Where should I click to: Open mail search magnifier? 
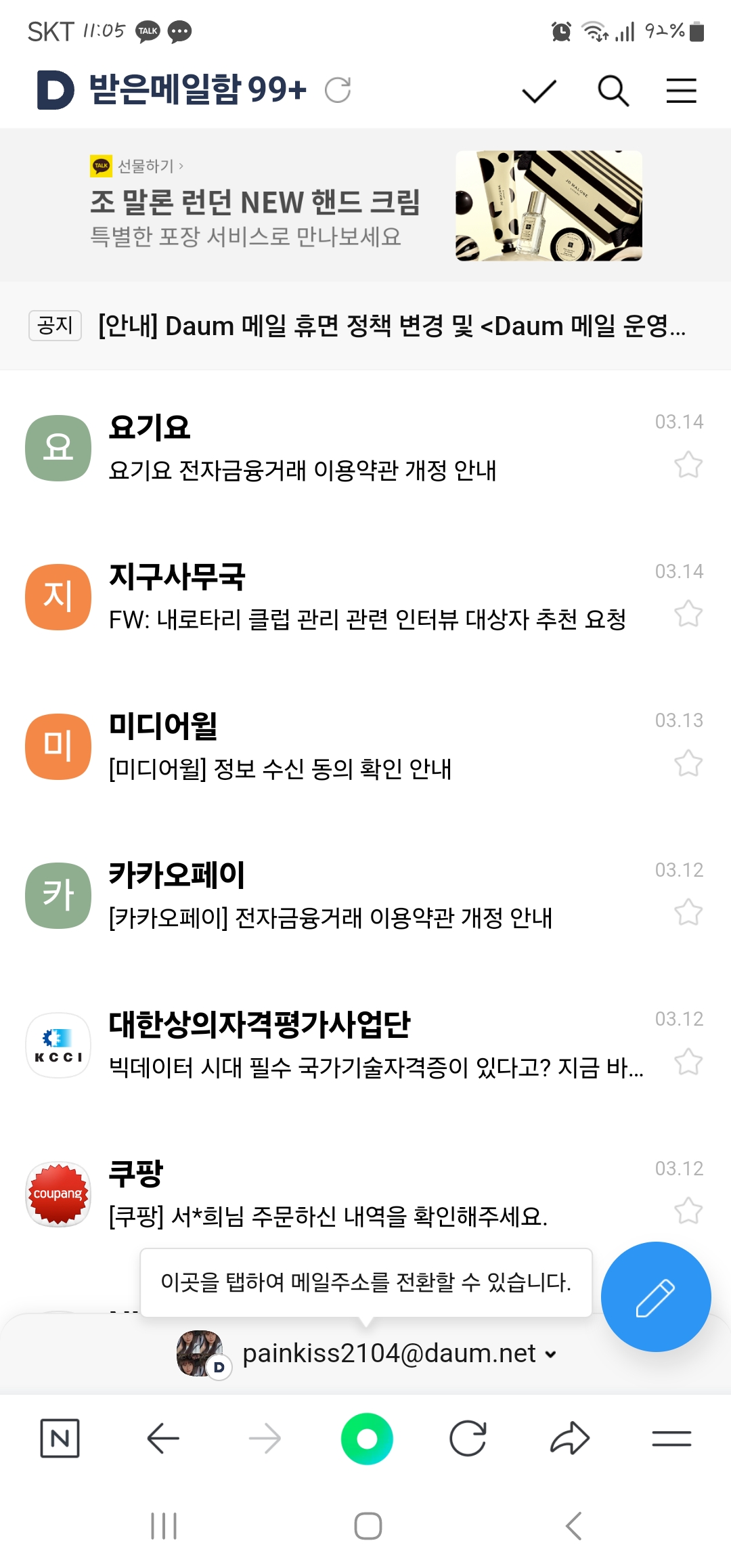point(613,91)
